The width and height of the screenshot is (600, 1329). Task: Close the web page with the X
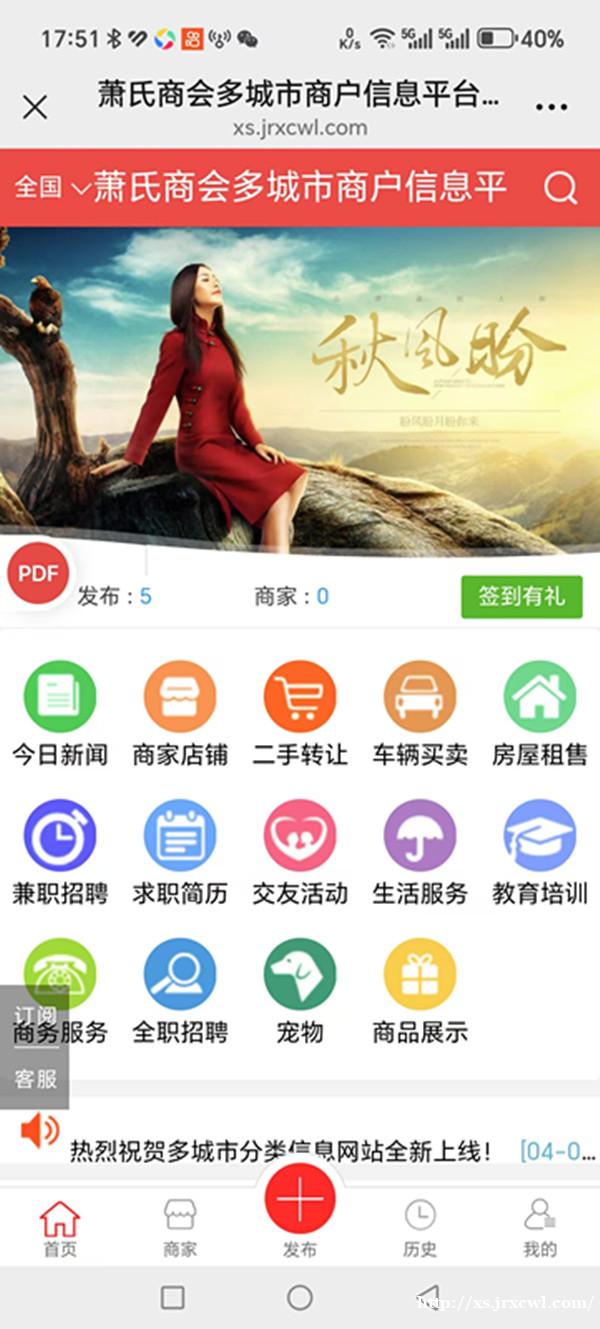(35, 107)
